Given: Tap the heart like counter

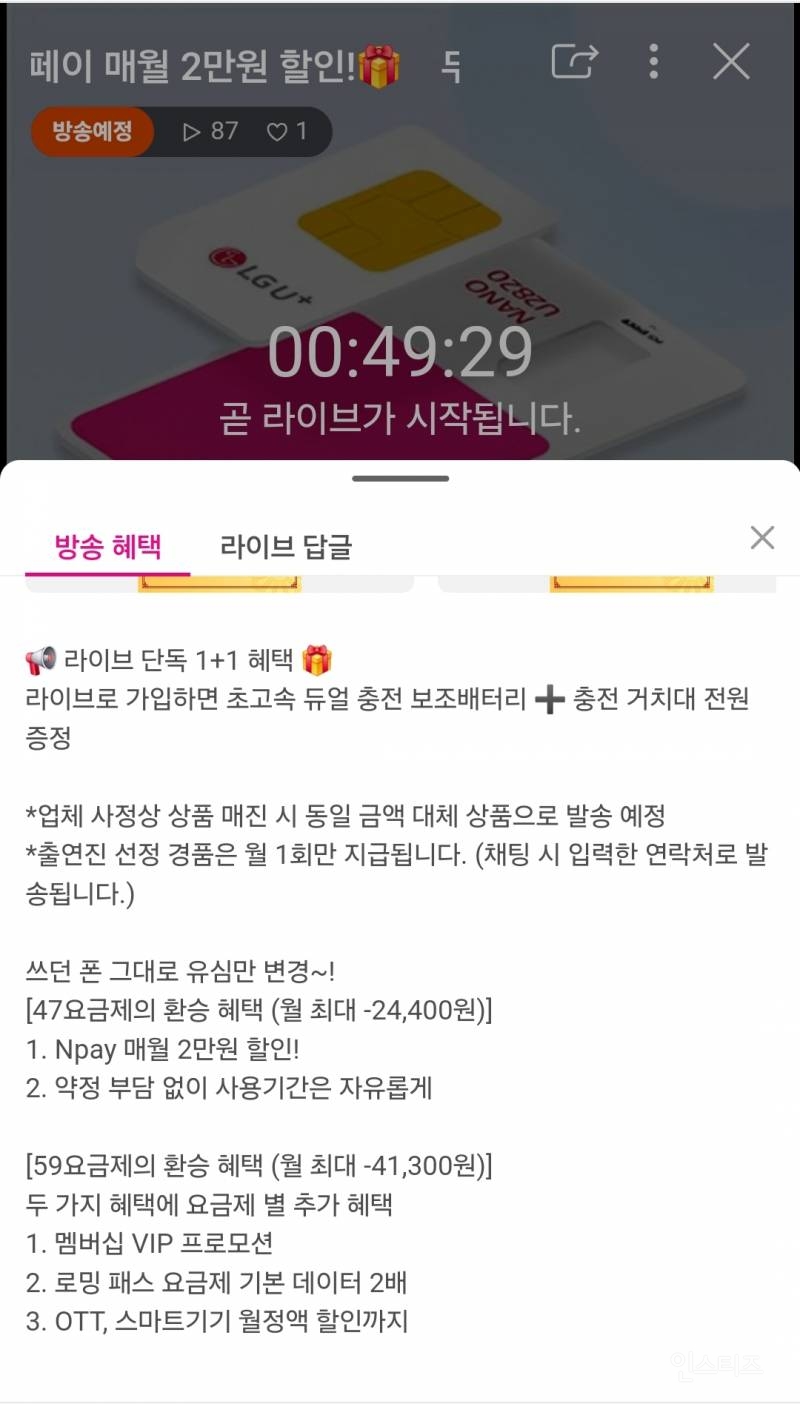Looking at the screenshot, I should coord(287,132).
